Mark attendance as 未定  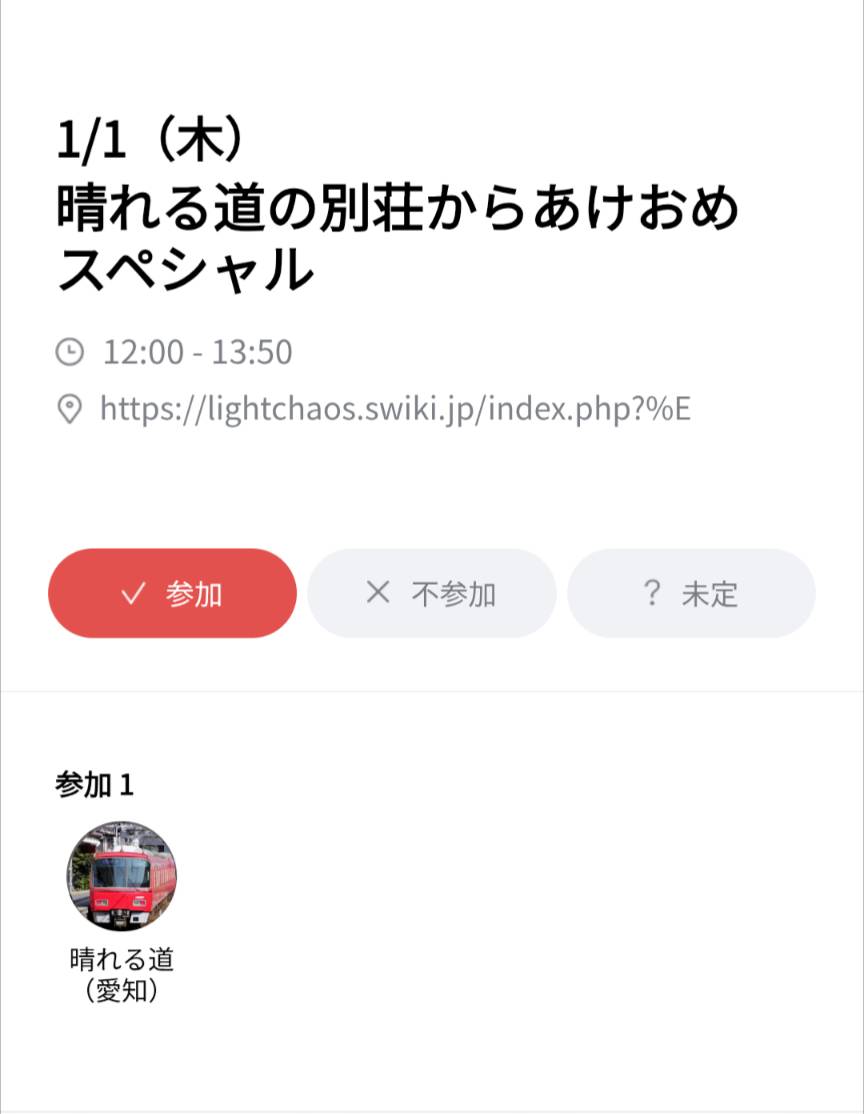pos(691,593)
